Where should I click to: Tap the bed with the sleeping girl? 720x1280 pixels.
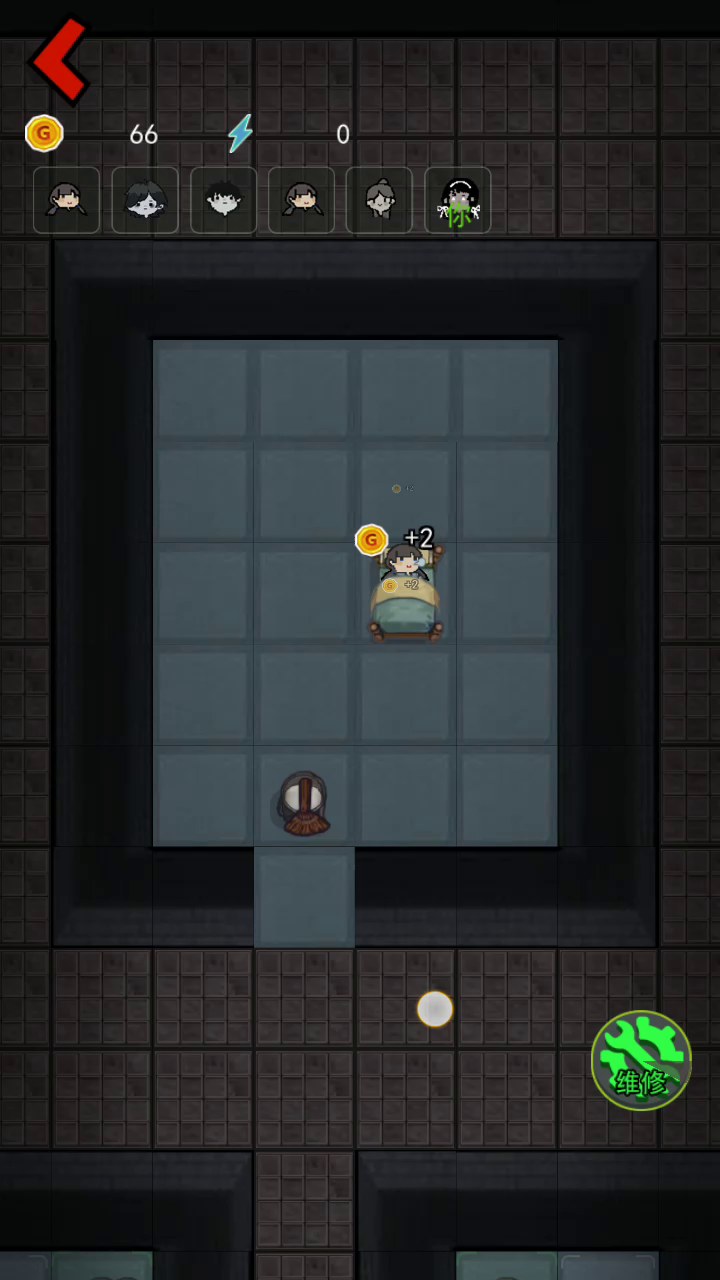coord(405,595)
